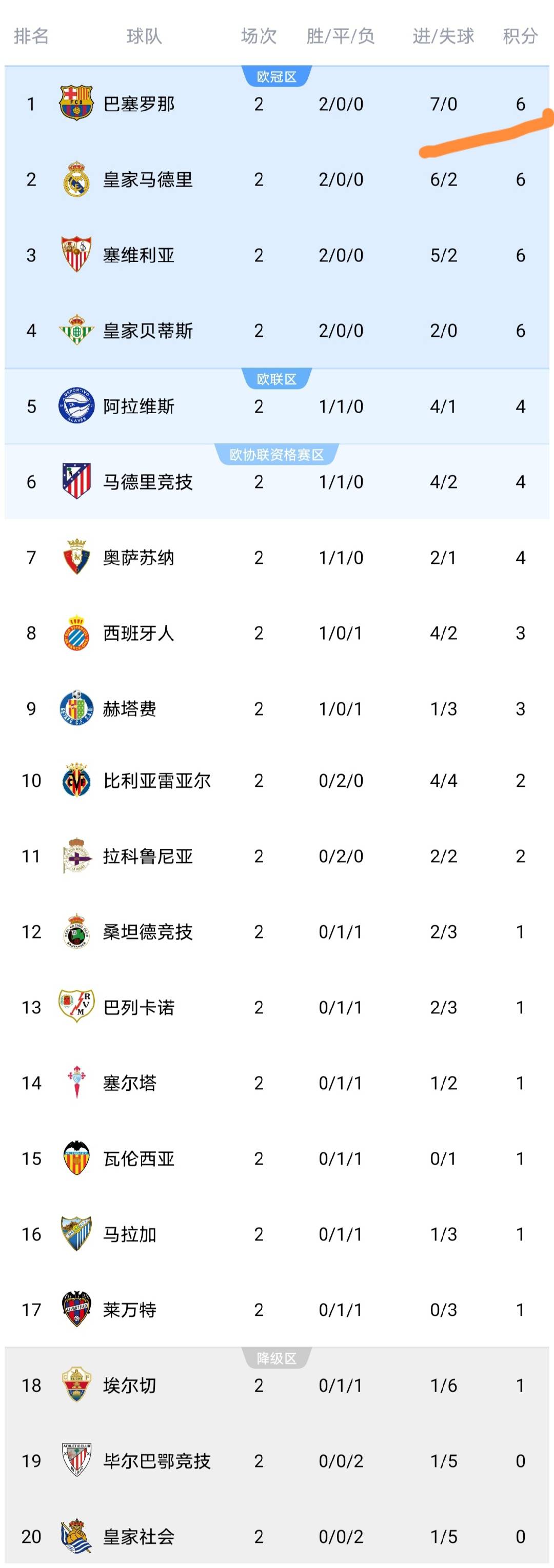554x1568 pixels.
Task: Open 奥萨苏纳 team page
Action: (276, 557)
